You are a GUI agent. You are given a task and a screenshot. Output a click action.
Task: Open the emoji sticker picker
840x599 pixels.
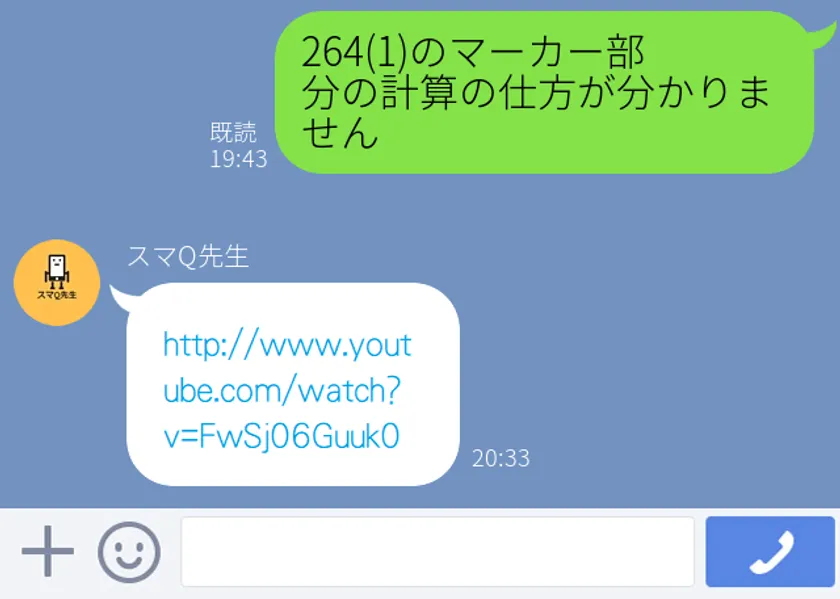pyautogui.click(x=128, y=552)
